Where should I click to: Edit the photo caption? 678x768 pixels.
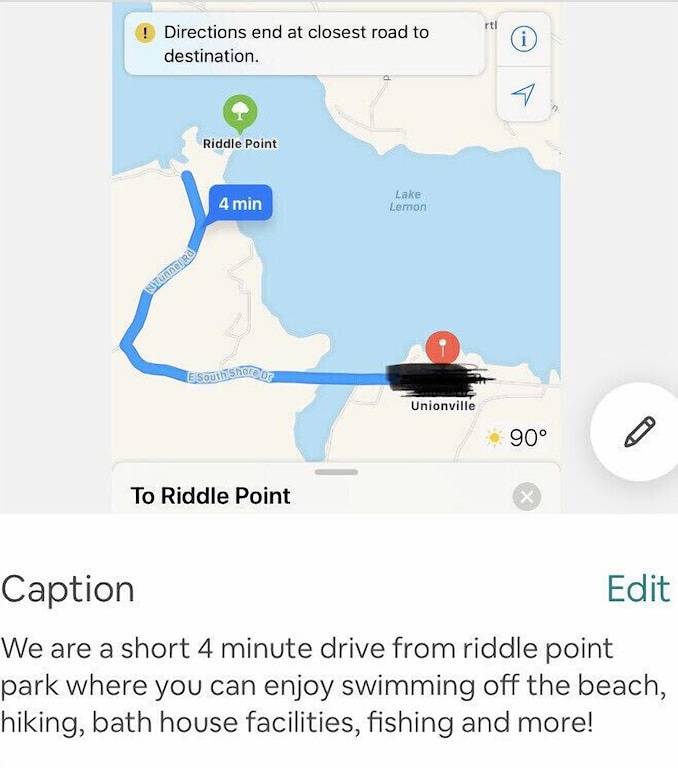click(637, 589)
